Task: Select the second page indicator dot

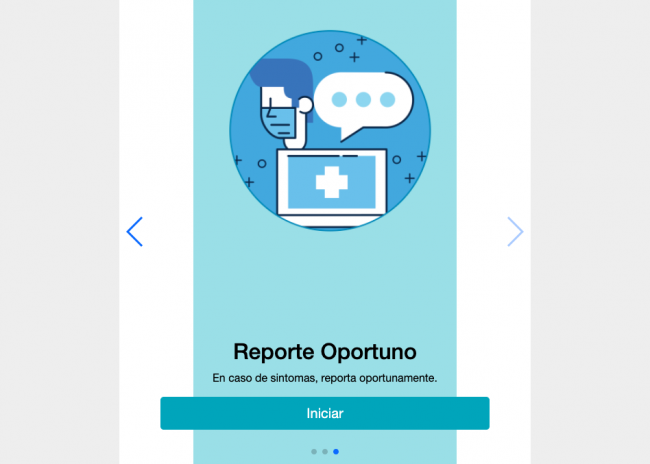Action: click(325, 452)
